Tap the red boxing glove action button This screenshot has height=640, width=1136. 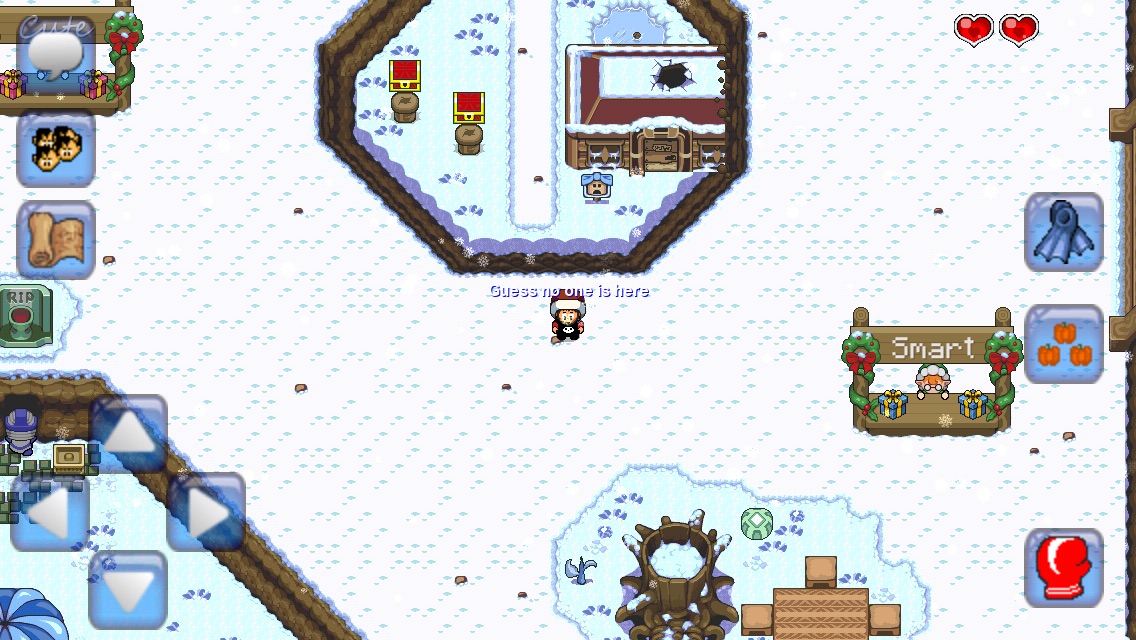pos(1064,568)
